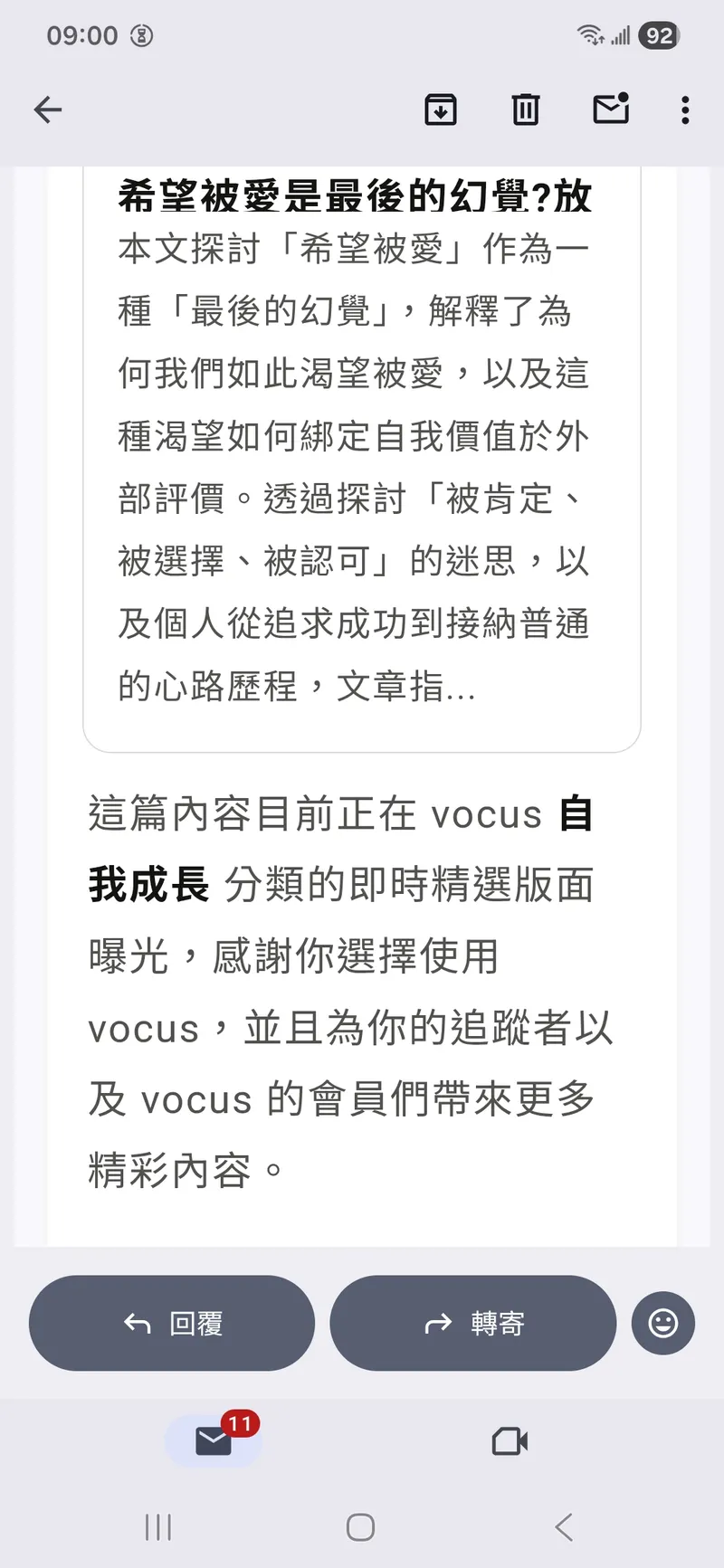Open the system recent apps view

158,1527
